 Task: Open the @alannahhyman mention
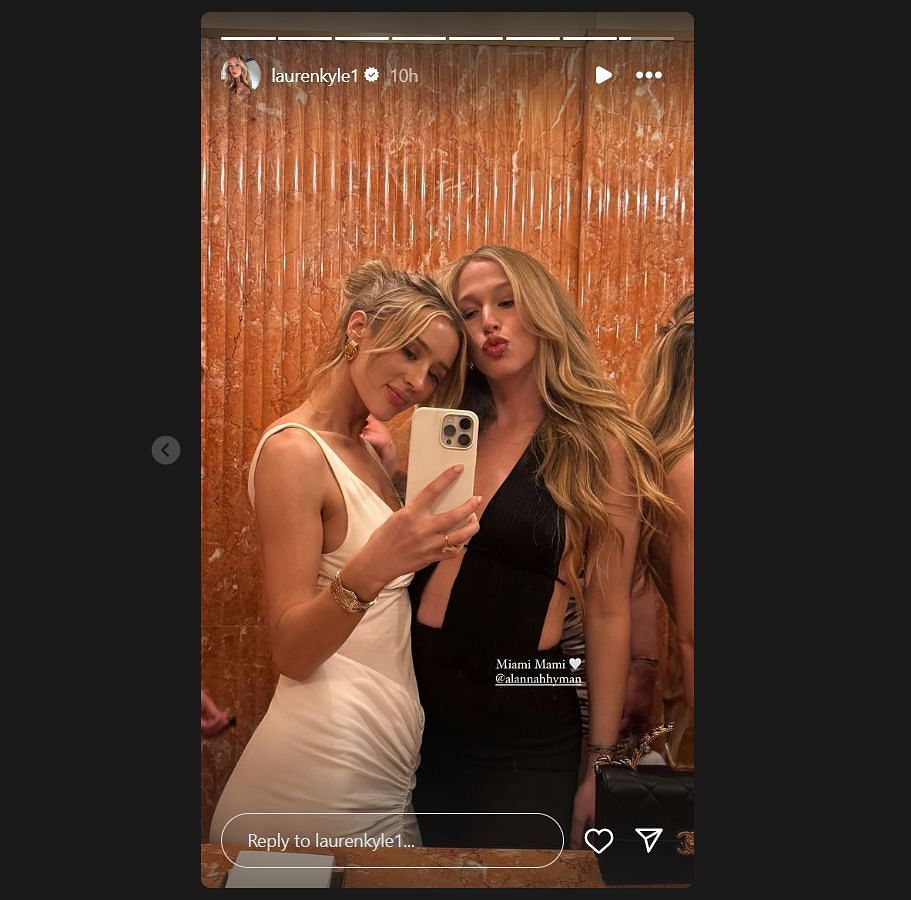click(x=538, y=678)
